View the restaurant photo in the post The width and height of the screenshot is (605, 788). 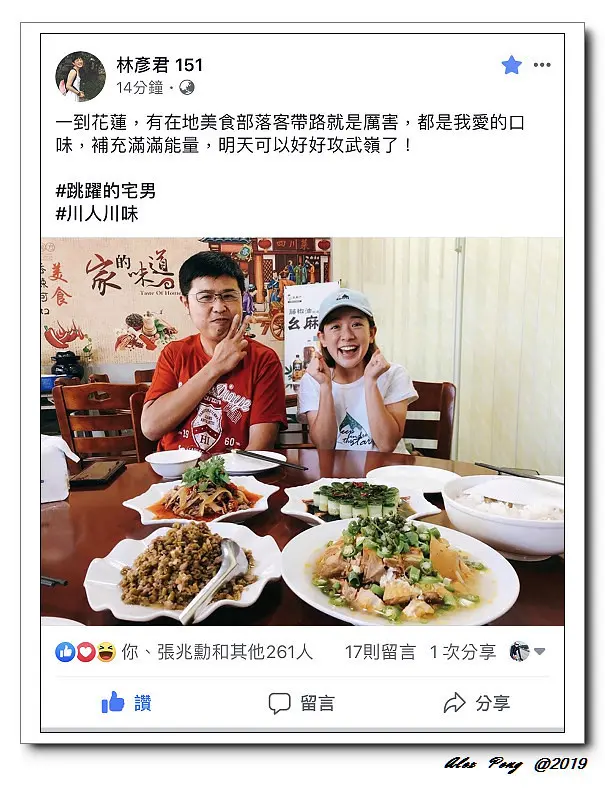pos(302,431)
